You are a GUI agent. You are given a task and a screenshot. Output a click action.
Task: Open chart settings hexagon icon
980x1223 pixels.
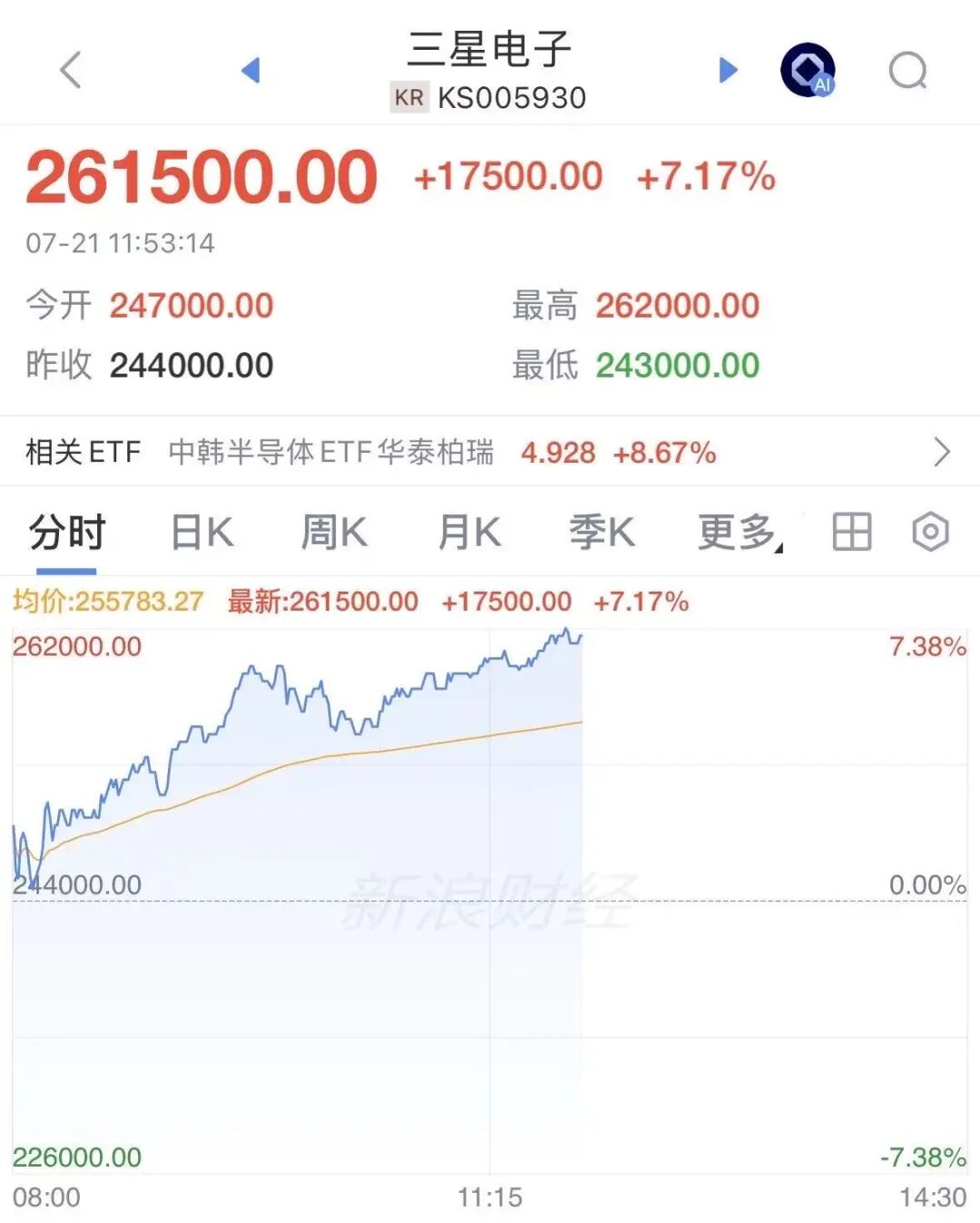[930, 532]
